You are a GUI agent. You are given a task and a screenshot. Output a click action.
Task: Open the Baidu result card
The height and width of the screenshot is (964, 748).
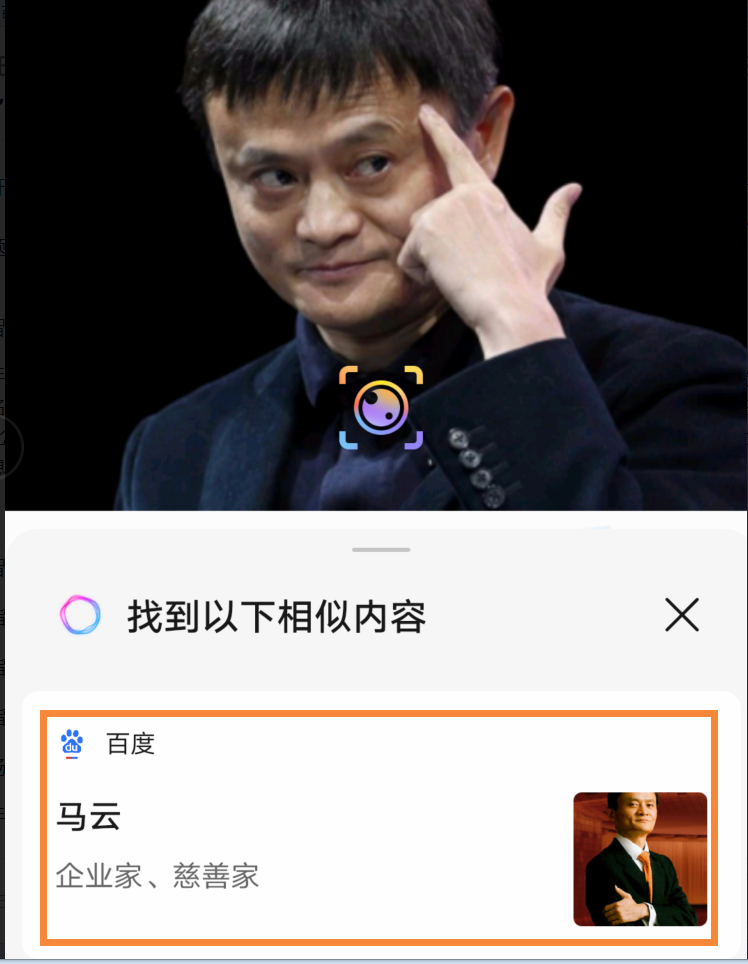click(x=378, y=828)
